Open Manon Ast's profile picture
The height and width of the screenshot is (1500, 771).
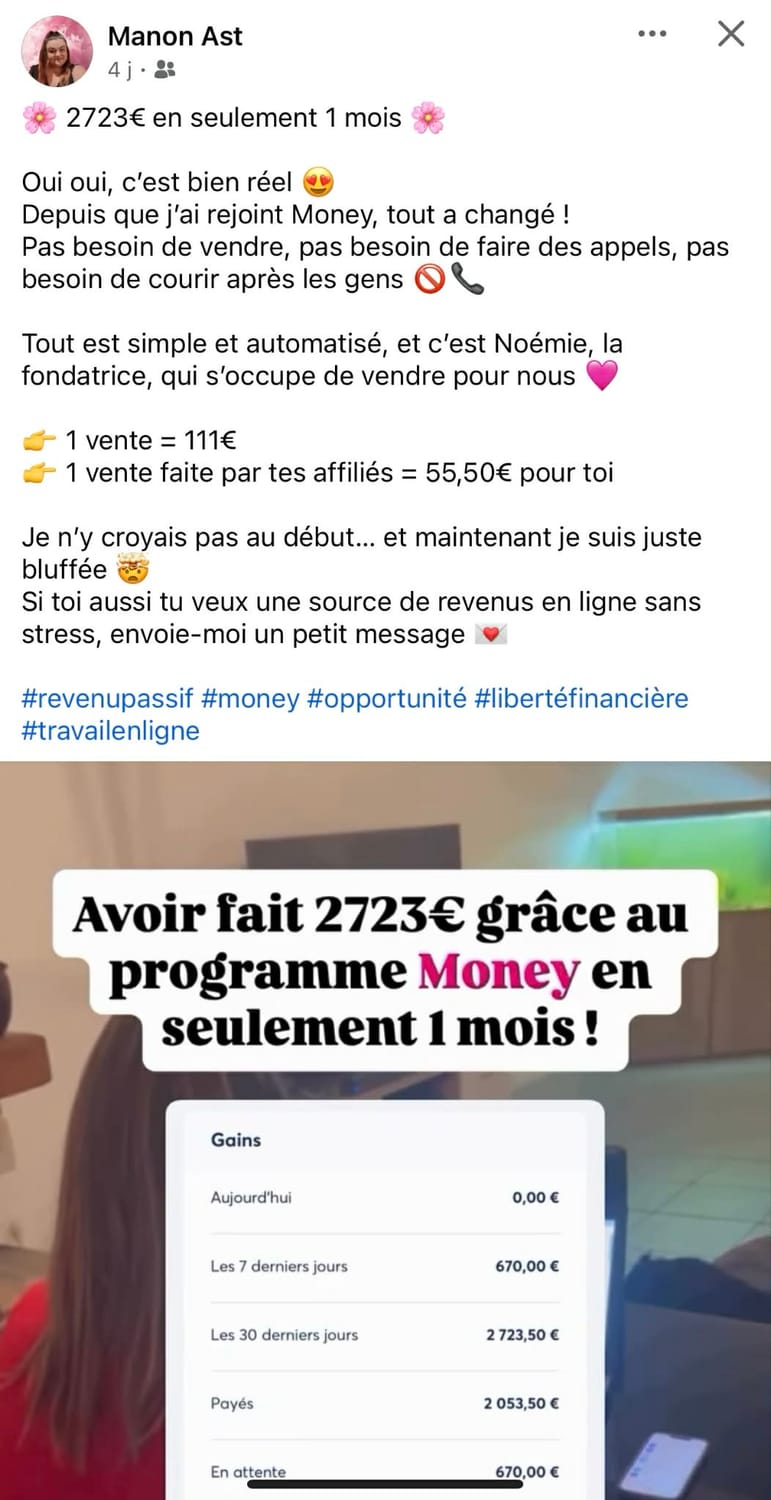[57, 51]
